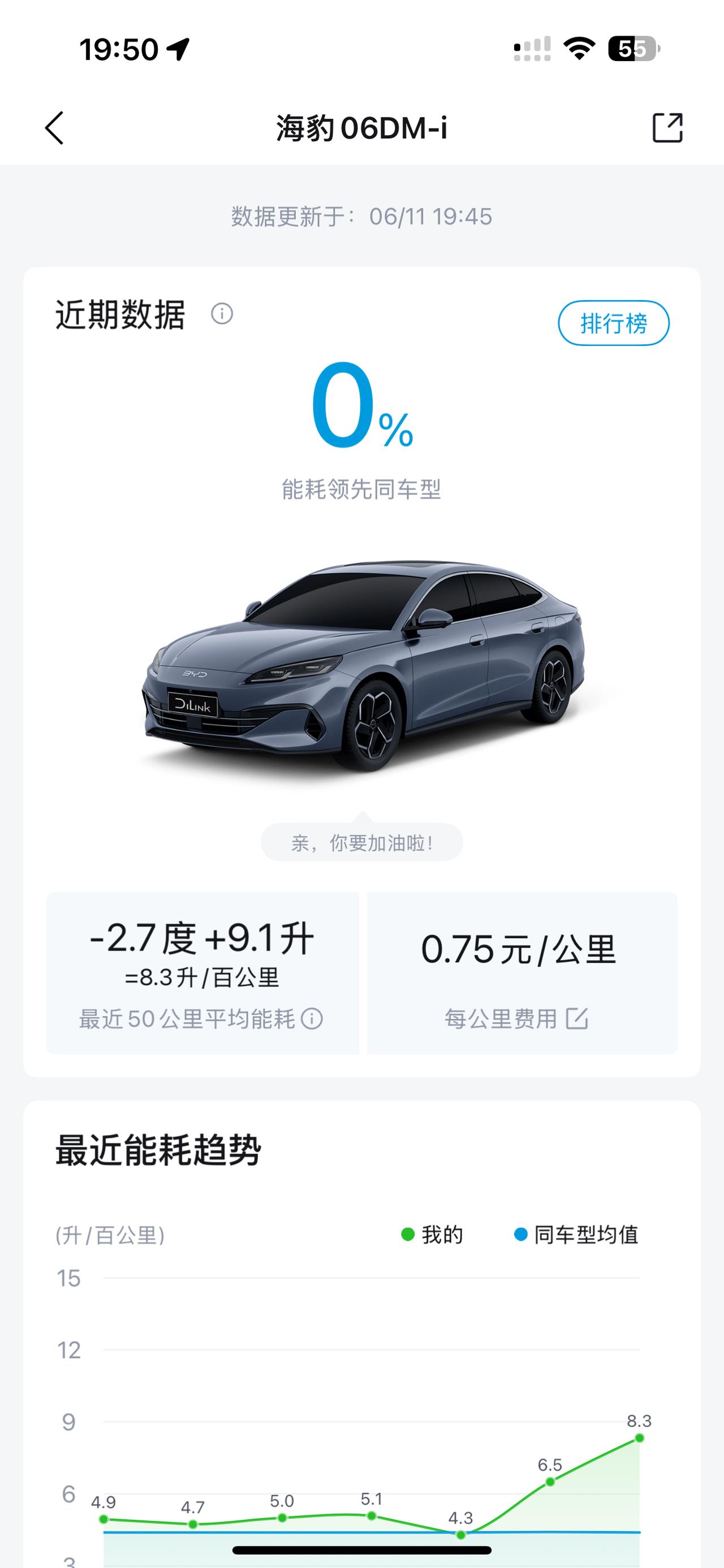The image size is (724, 1568).
Task: Tap the battery indicator showing 55
Action: 633,49
